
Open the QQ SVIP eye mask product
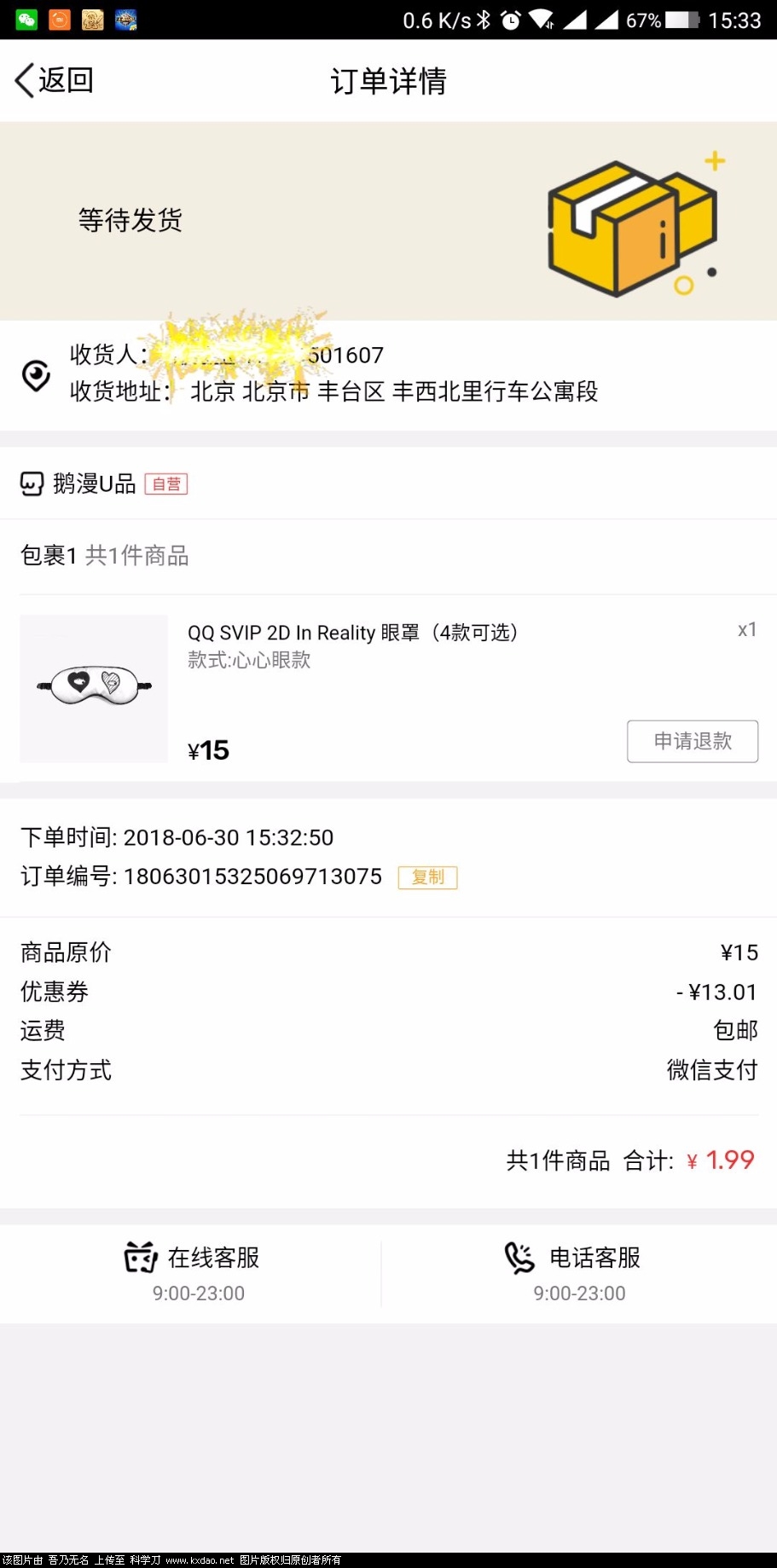(352, 634)
